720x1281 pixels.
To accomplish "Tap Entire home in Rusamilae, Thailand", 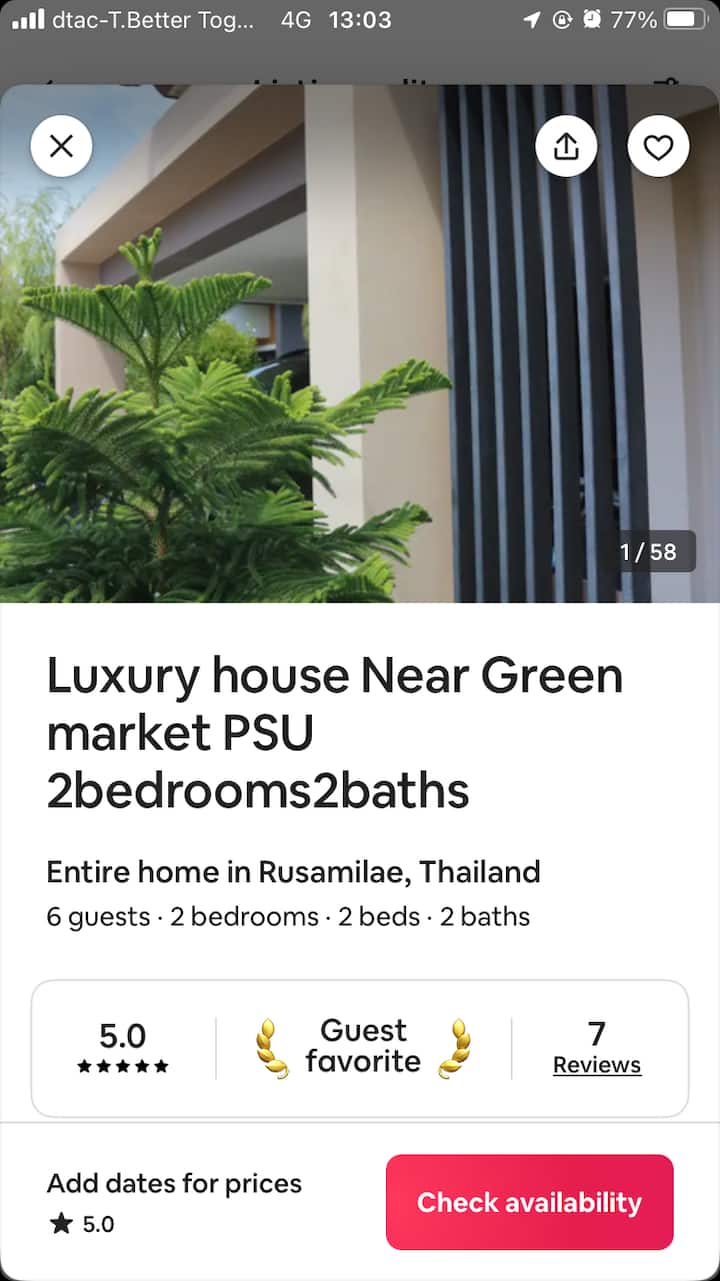I will [292, 872].
